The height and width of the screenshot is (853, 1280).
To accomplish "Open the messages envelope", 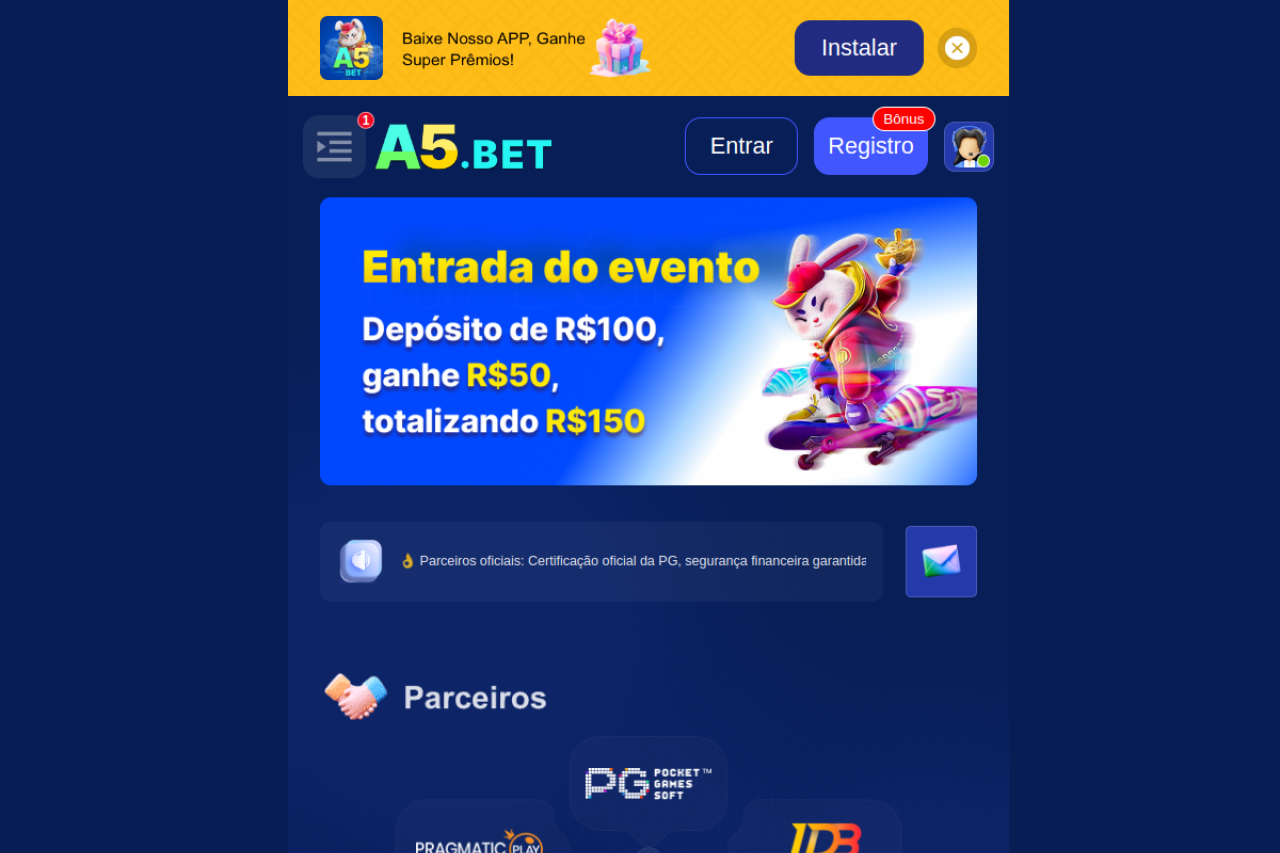I will point(940,561).
